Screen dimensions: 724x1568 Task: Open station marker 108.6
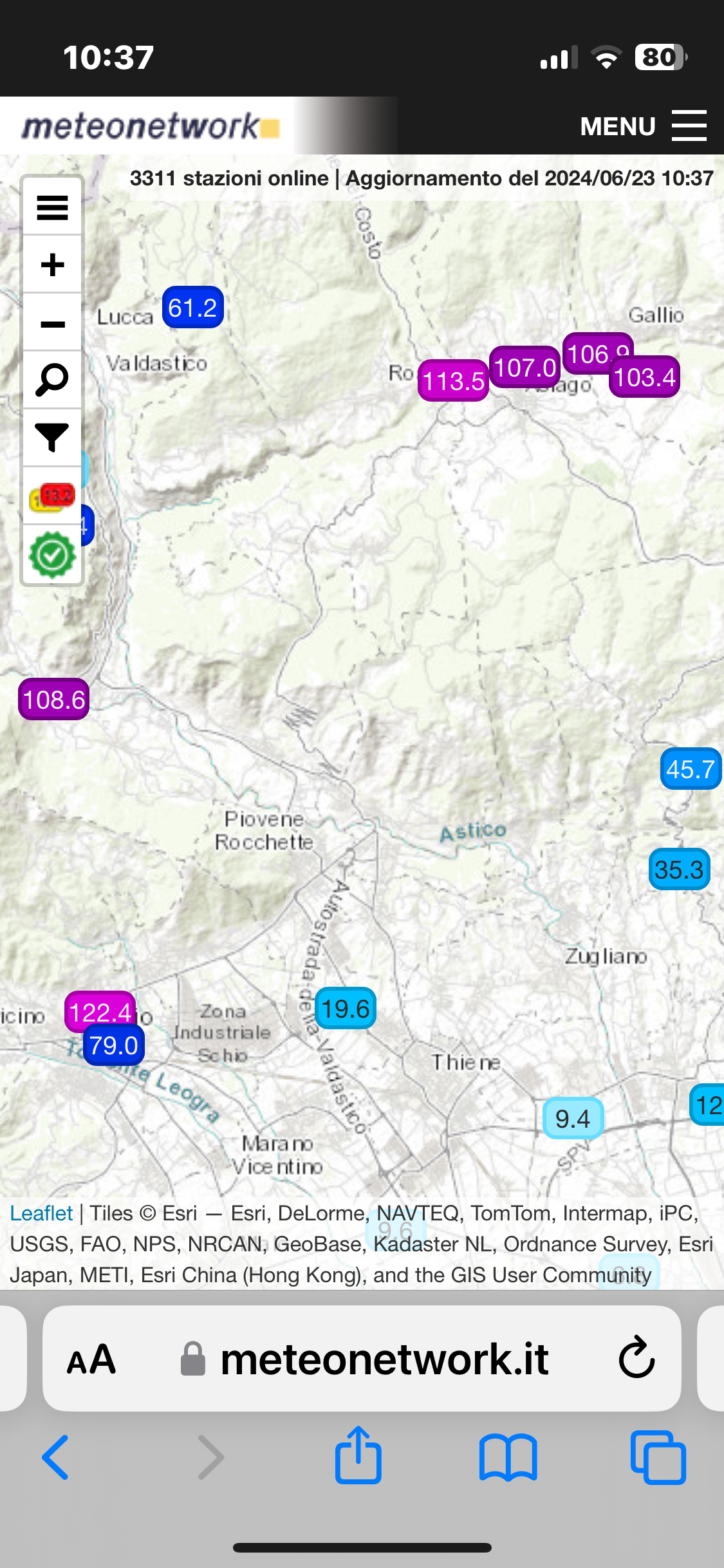tap(53, 700)
